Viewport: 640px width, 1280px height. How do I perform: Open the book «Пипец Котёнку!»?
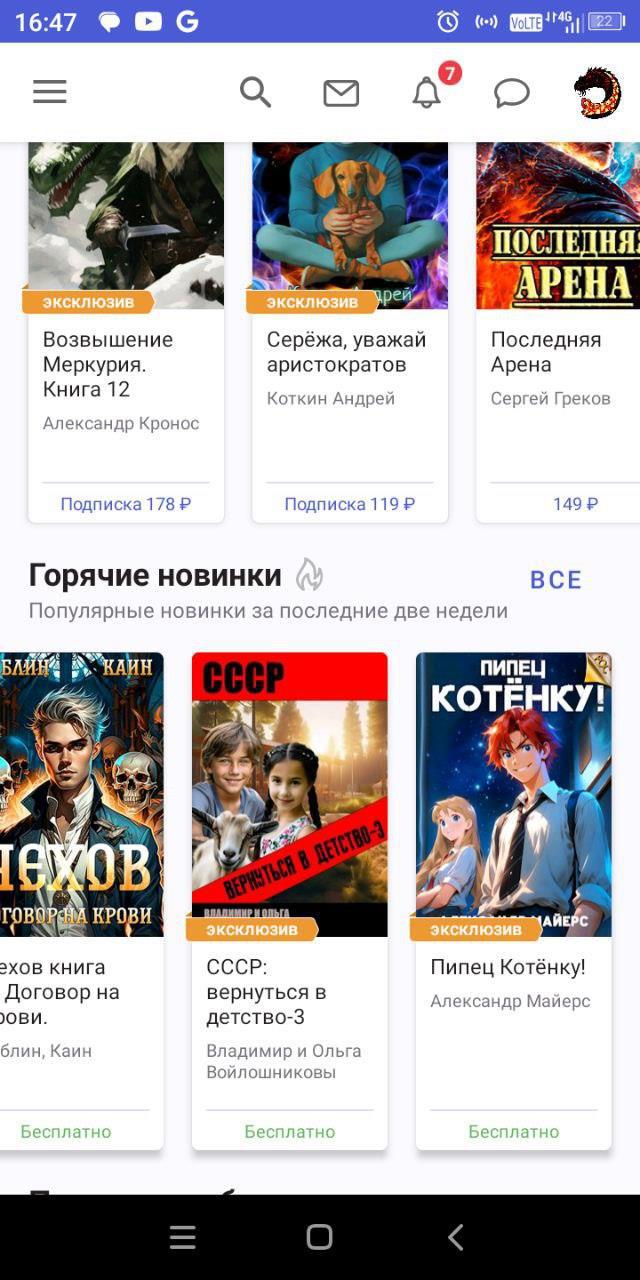coord(514,800)
